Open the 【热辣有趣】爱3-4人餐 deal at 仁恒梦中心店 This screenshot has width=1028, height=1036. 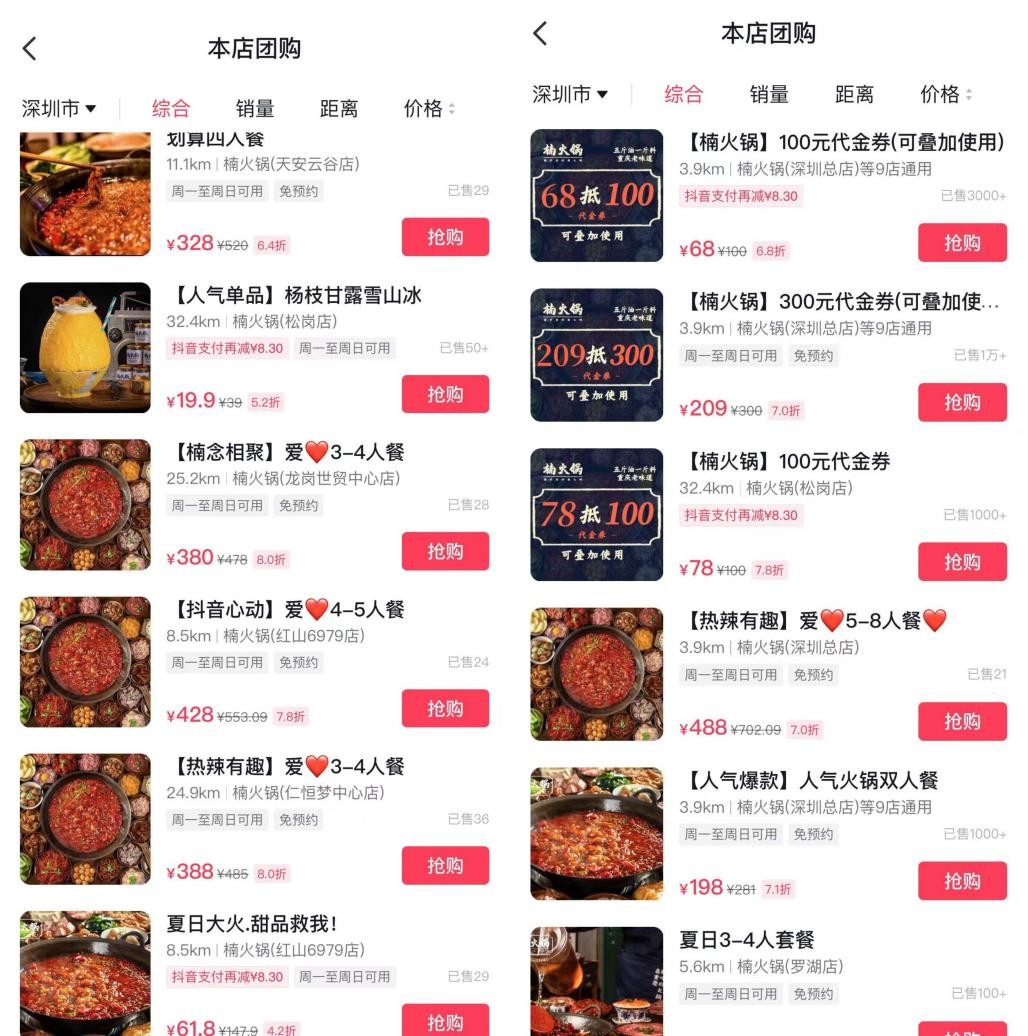[x=290, y=767]
